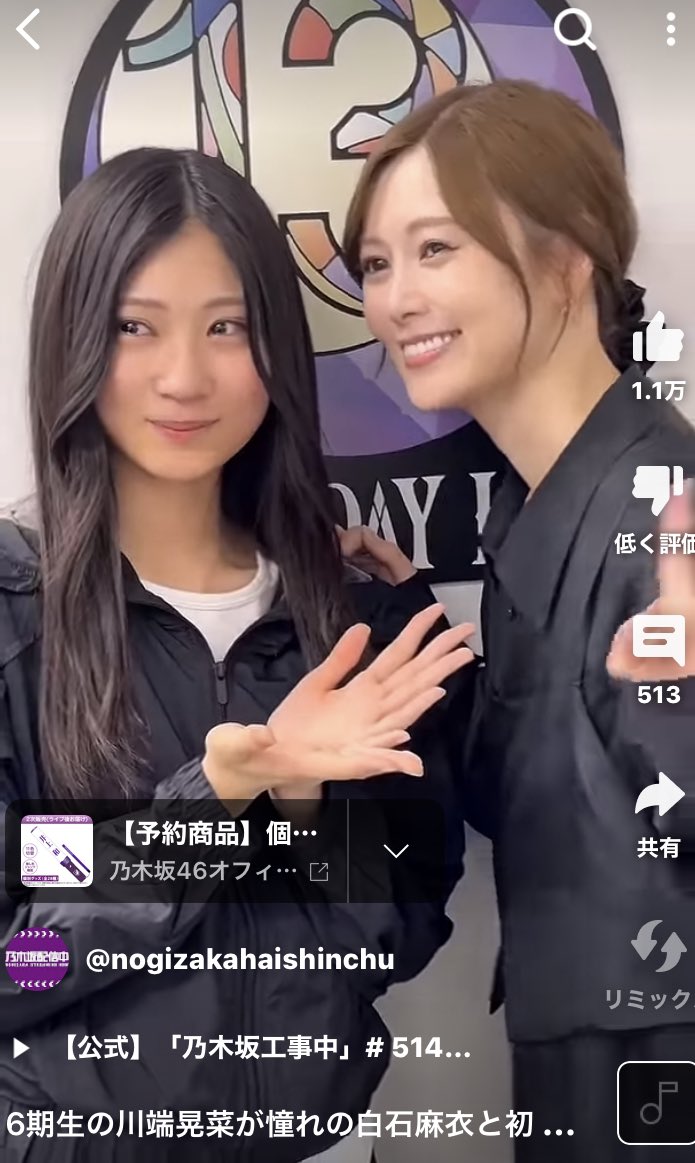This screenshot has width=695, height=1163.
Task: Like this Short with the thumbs-up
Action: [x=658, y=340]
